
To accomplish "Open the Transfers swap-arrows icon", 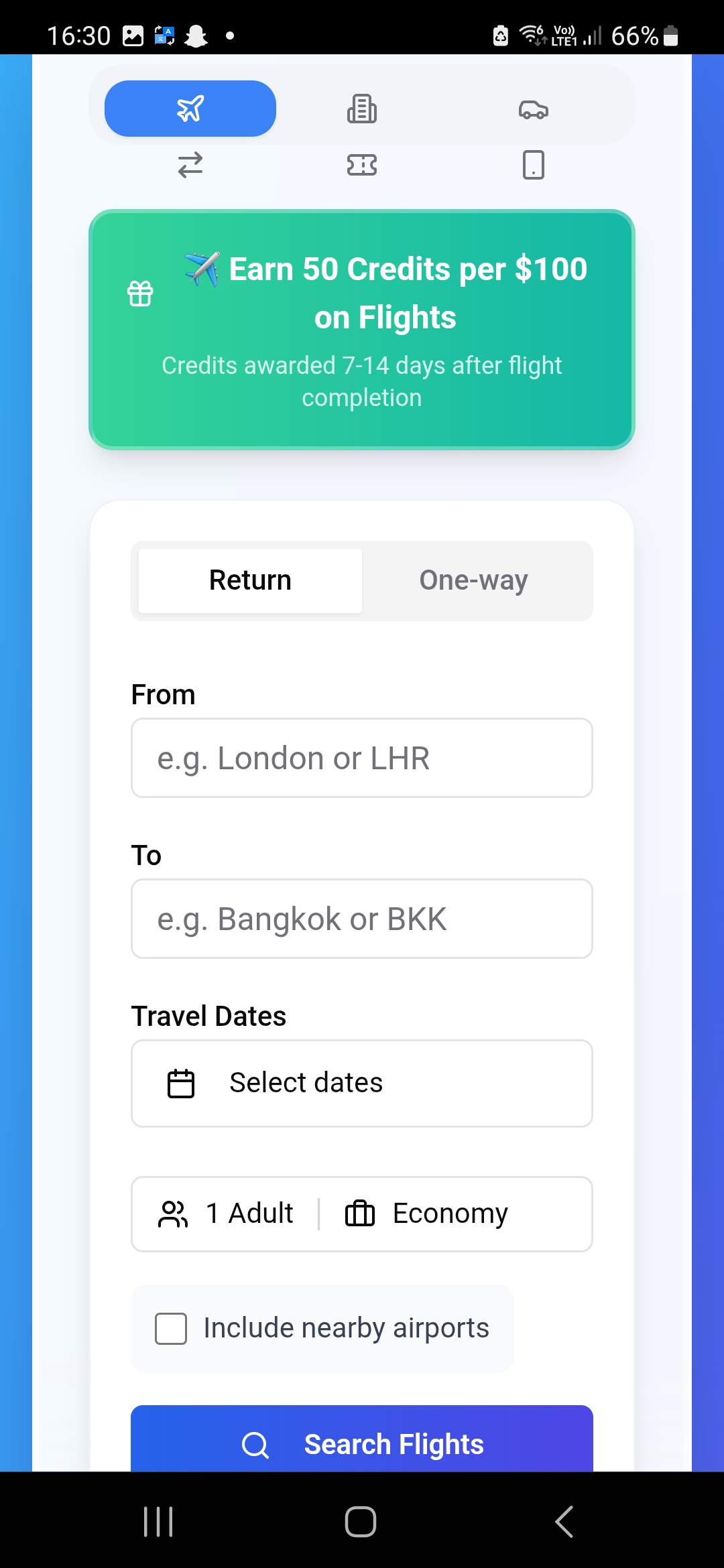I will [190, 165].
